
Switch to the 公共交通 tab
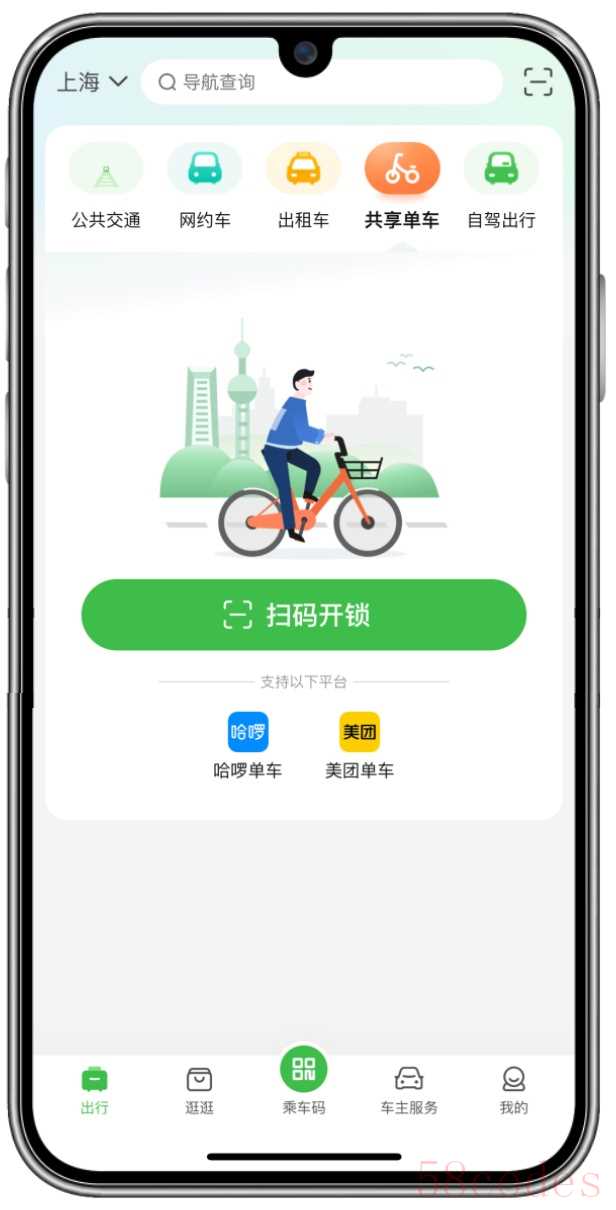click(x=106, y=187)
